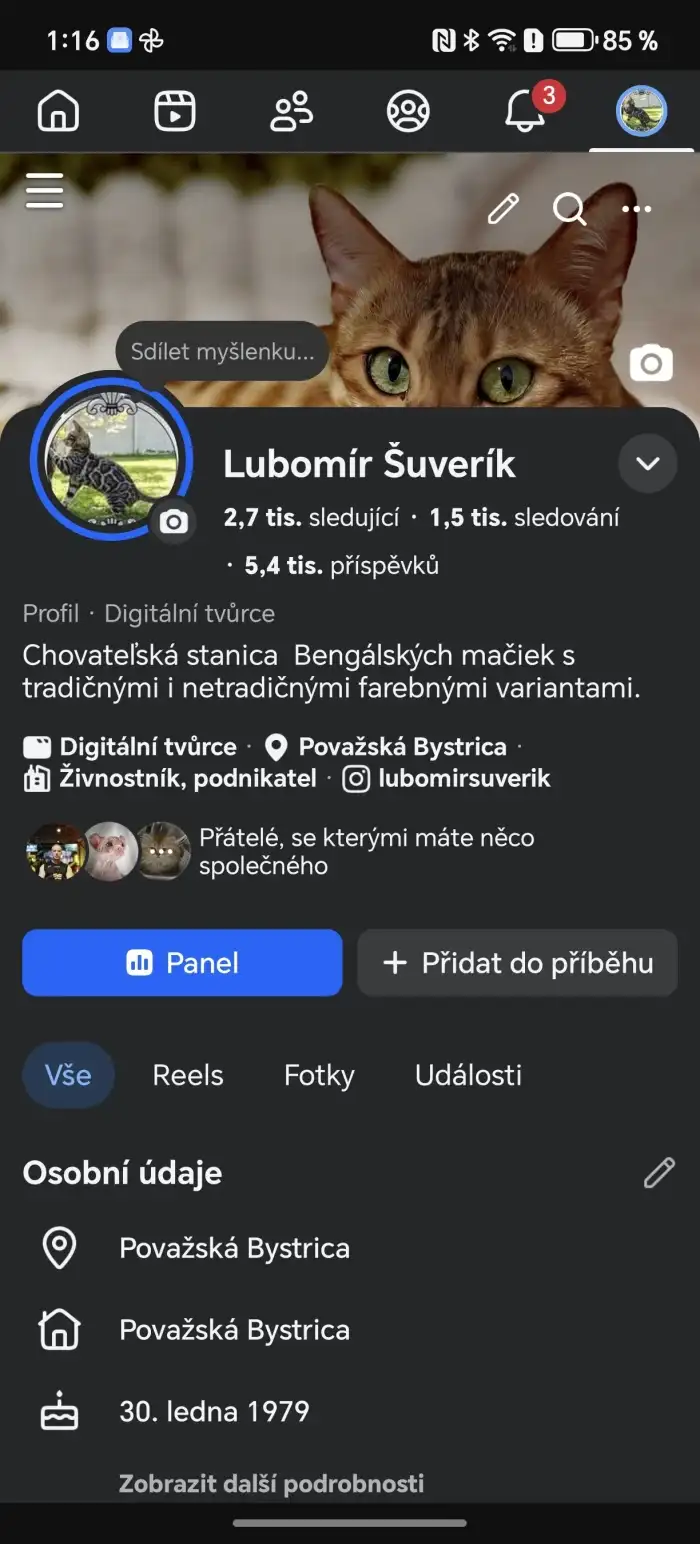
Task: Switch to the Fotky tab
Action: (319, 1075)
